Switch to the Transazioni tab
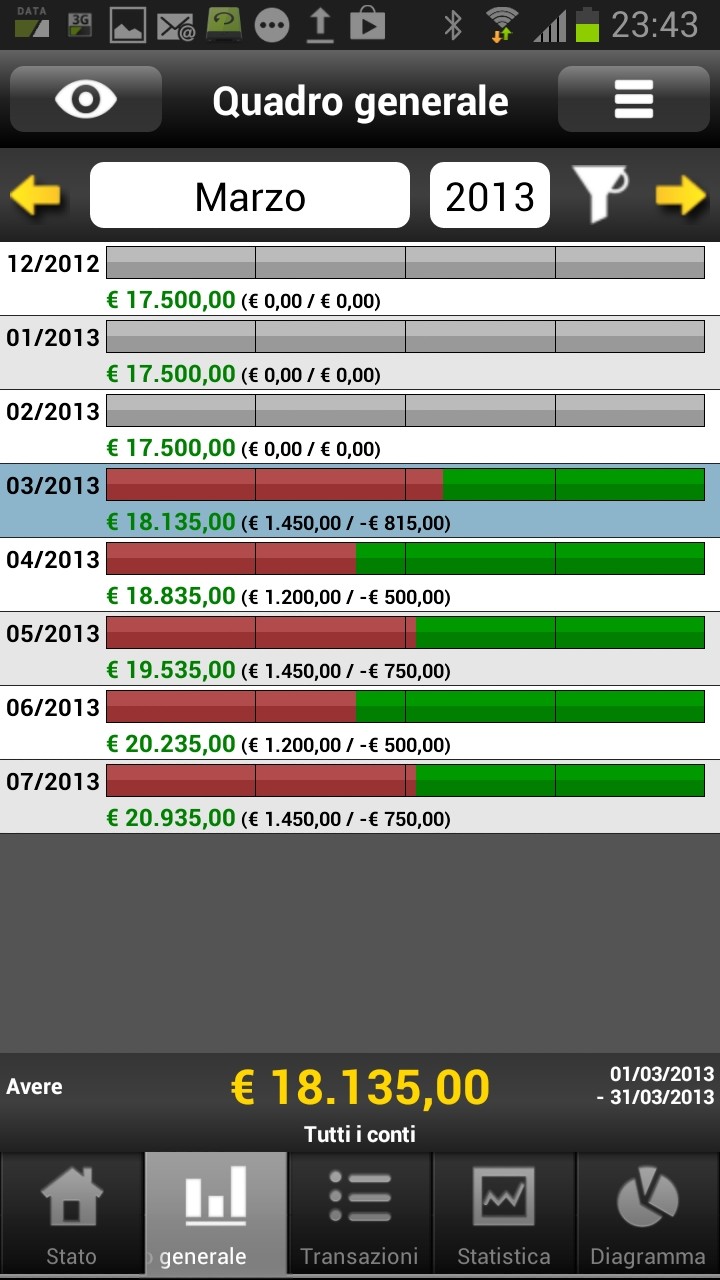 coord(360,1214)
